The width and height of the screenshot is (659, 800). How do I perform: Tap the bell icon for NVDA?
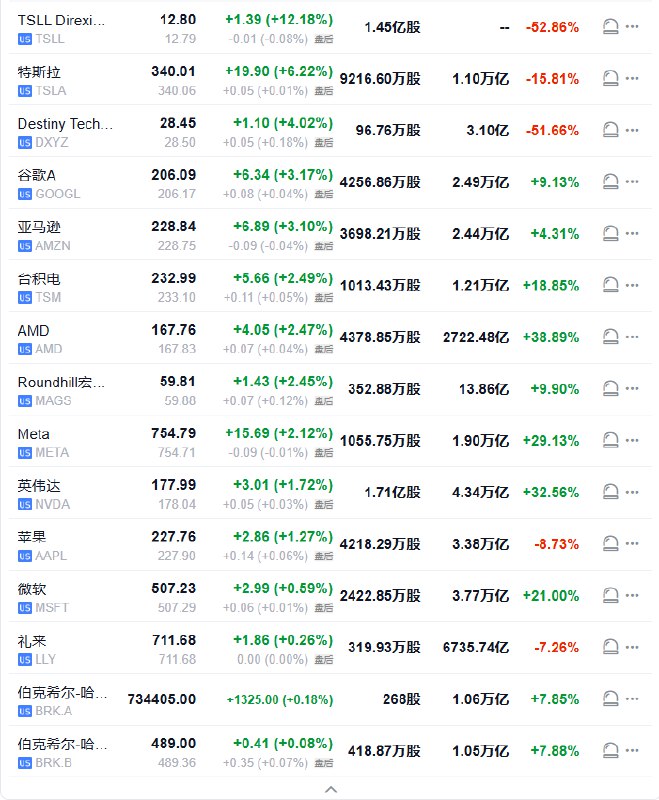[610, 492]
